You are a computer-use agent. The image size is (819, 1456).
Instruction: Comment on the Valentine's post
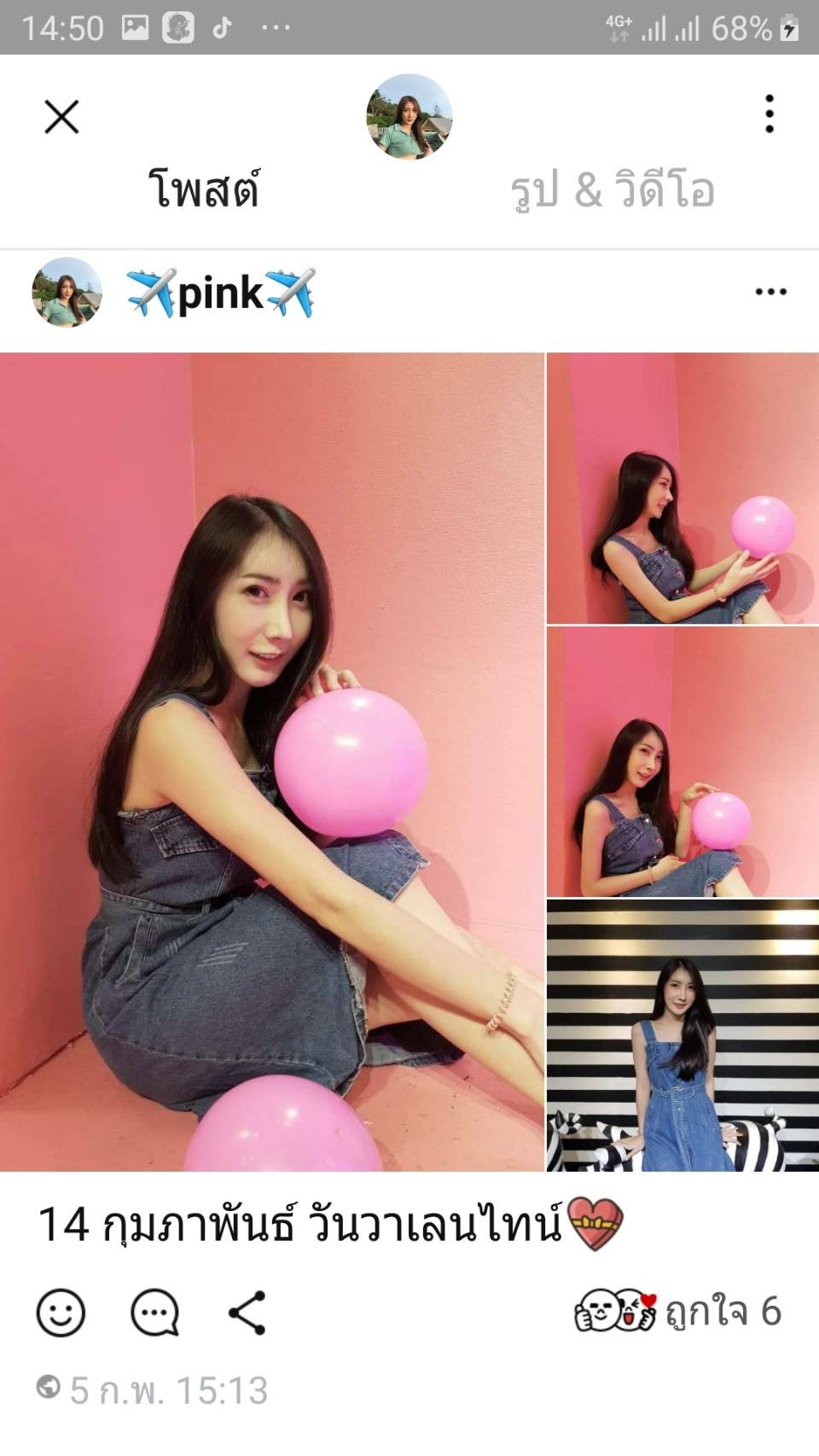(x=154, y=1312)
